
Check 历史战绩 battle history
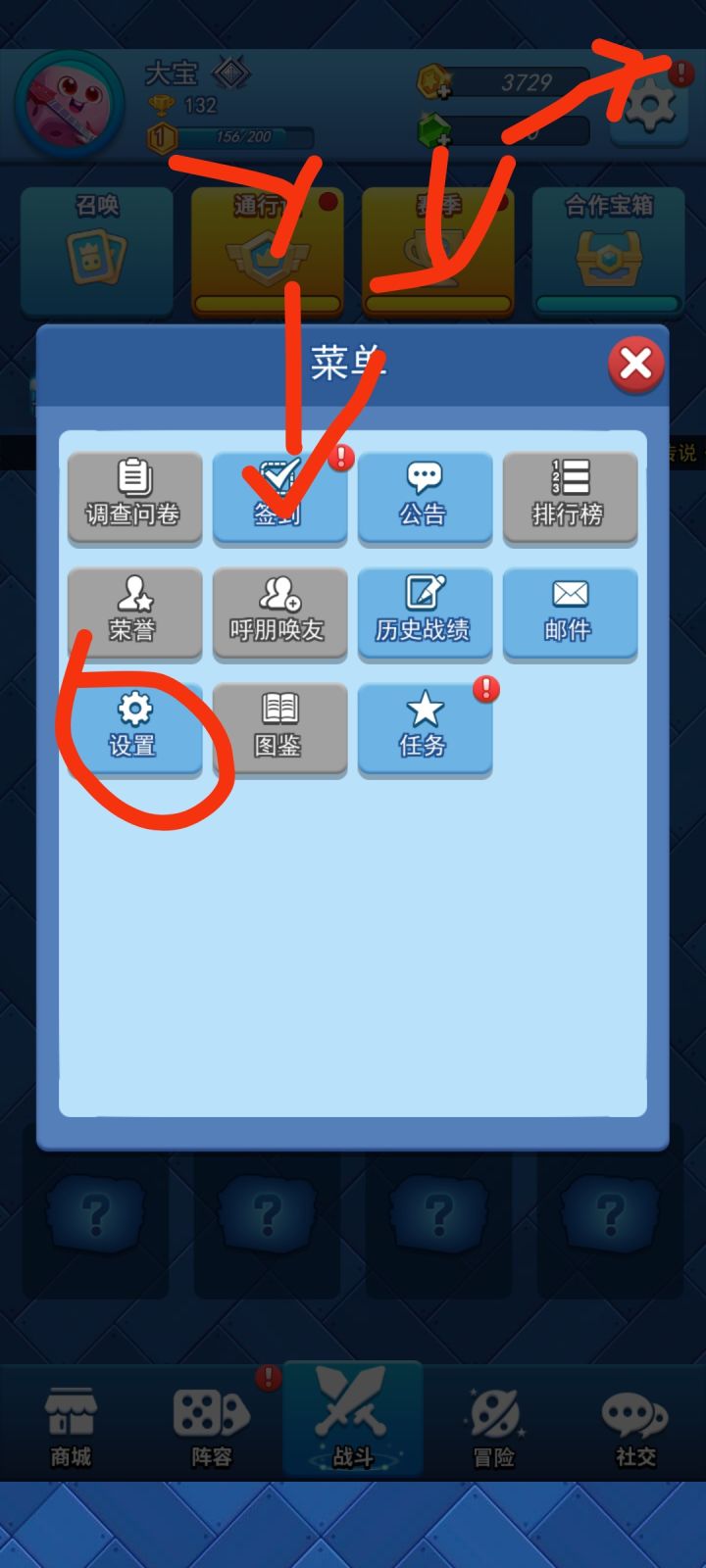(426, 612)
